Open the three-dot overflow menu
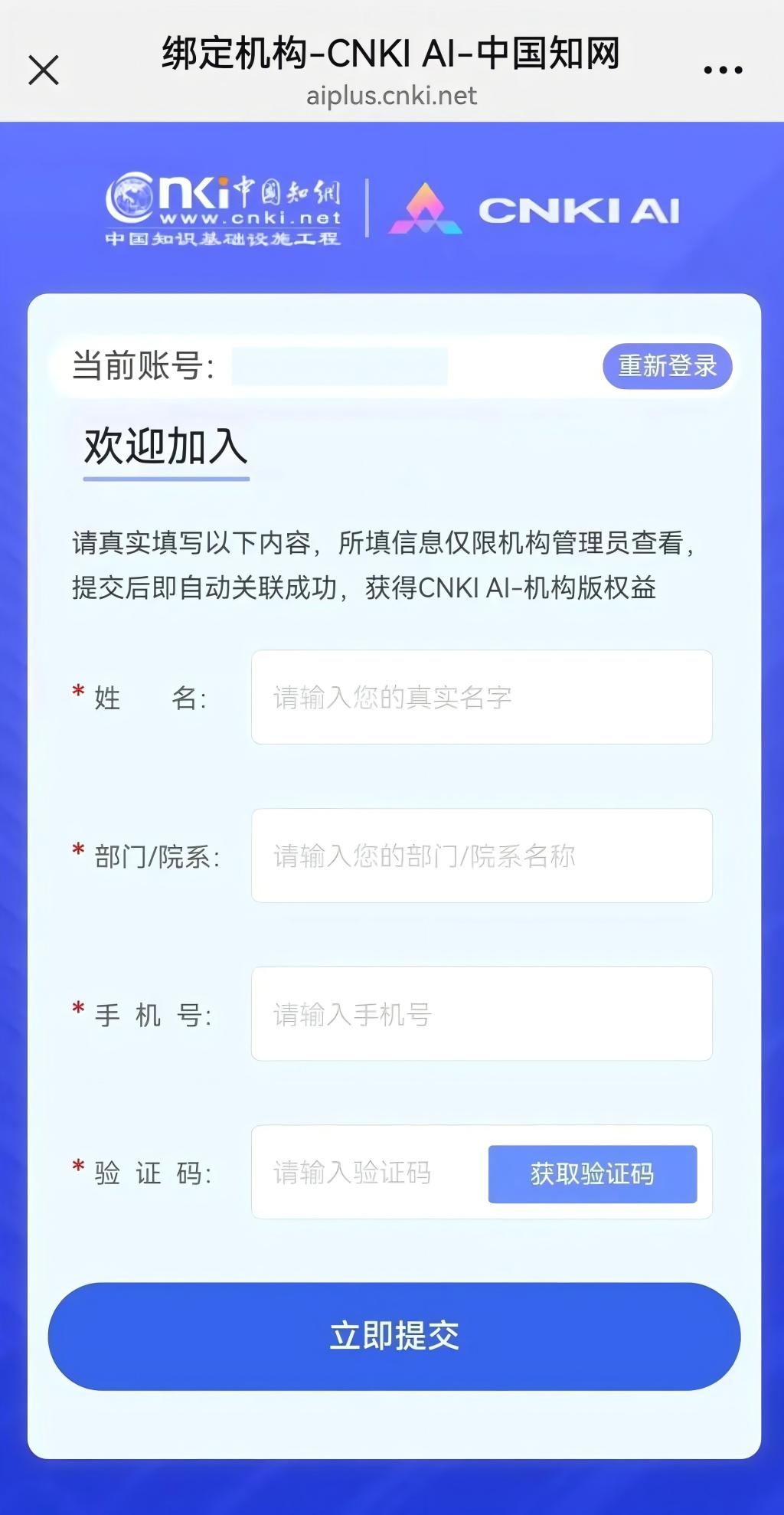The image size is (784, 1515). (723, 70)
